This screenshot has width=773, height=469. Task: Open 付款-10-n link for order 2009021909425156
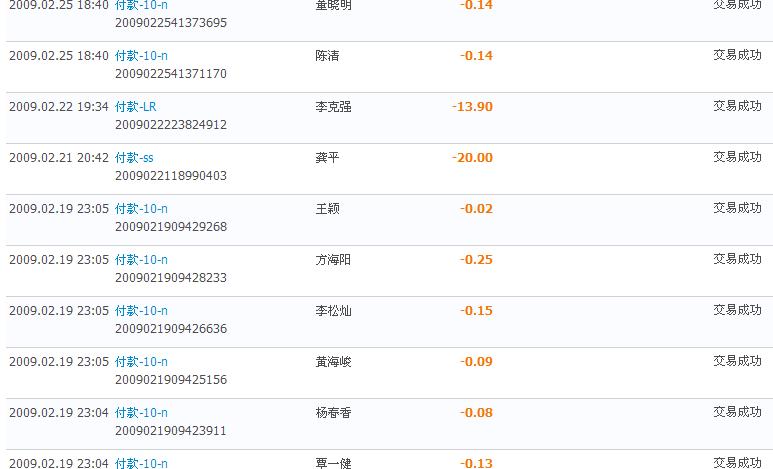click(141, 362)
